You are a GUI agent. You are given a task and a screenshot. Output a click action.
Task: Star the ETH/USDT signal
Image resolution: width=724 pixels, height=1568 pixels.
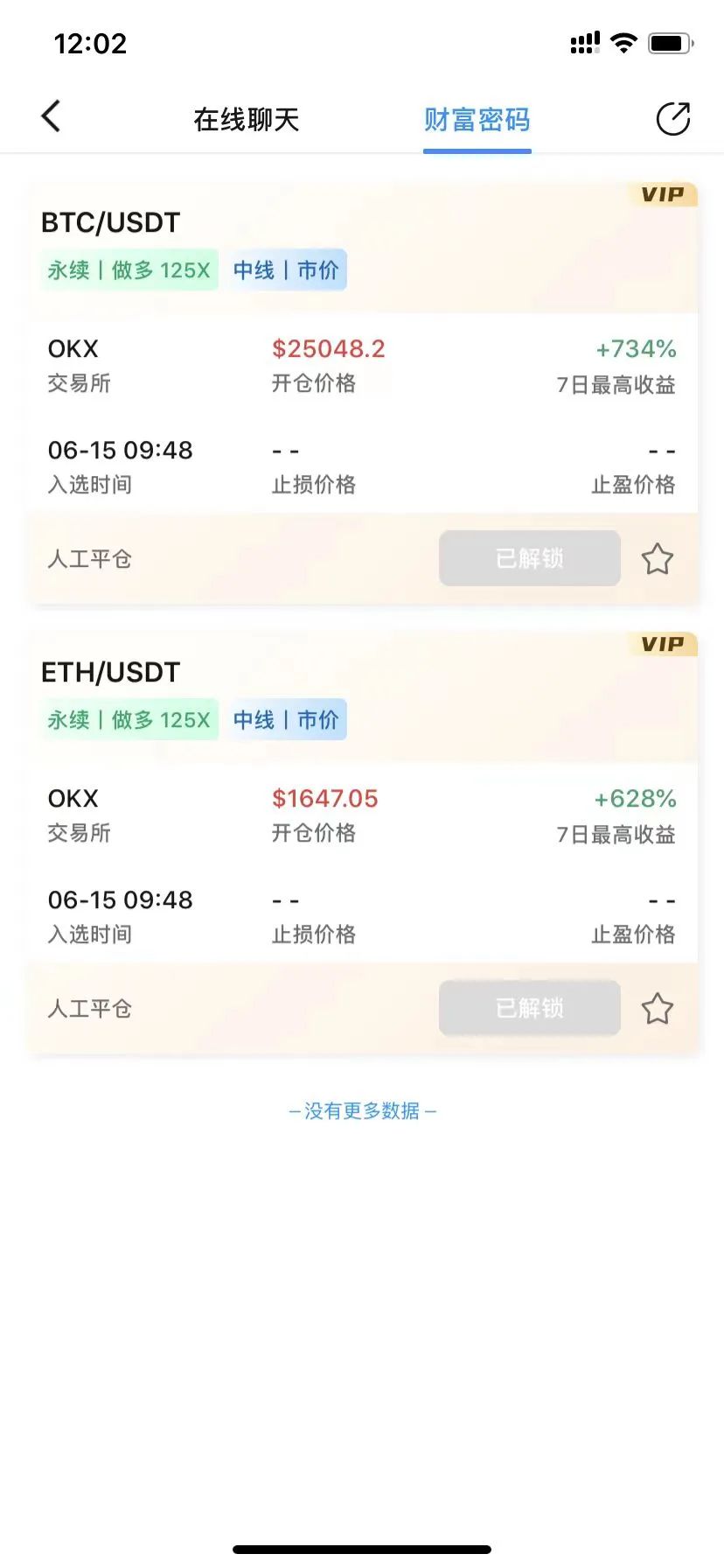pos(658,1009)
